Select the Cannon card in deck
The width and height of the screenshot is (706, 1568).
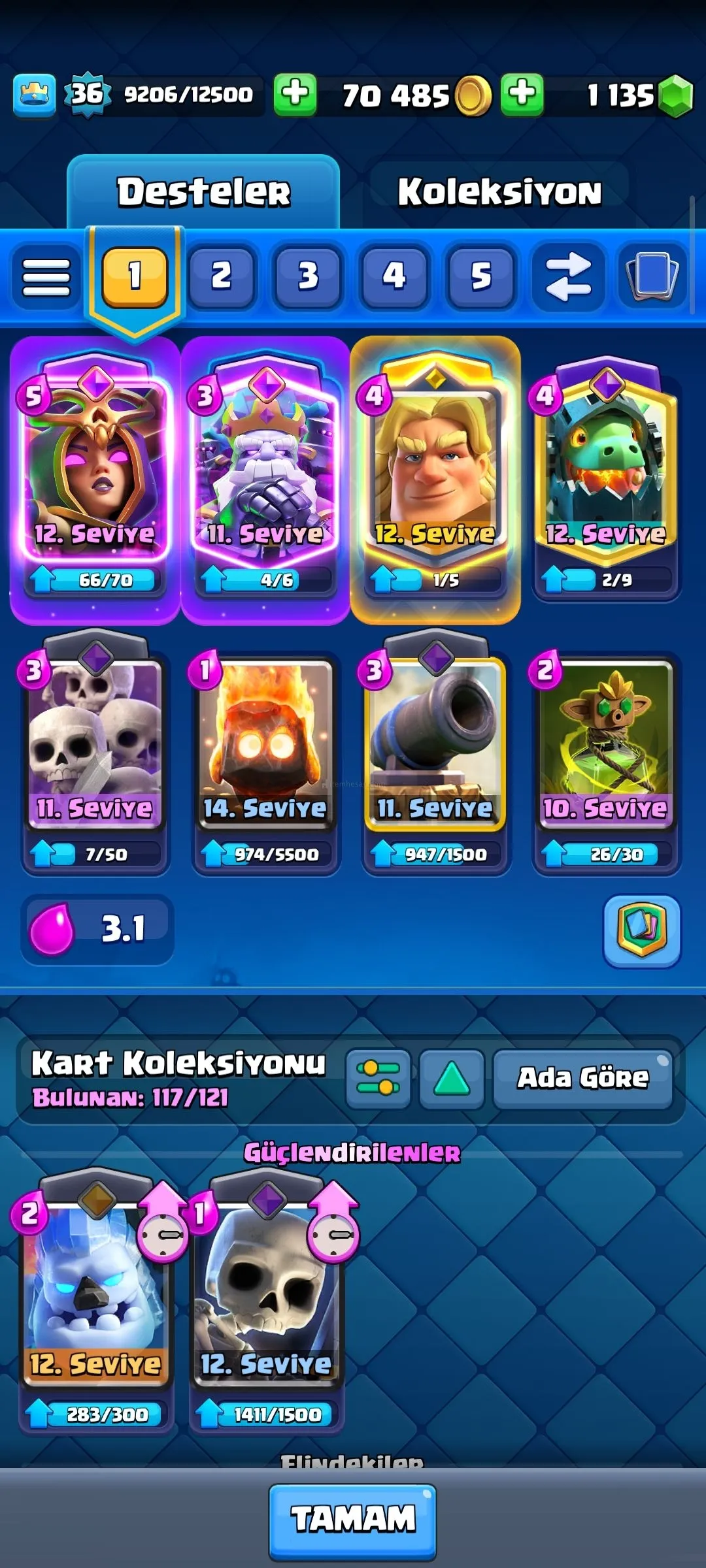tap(435, 745)
